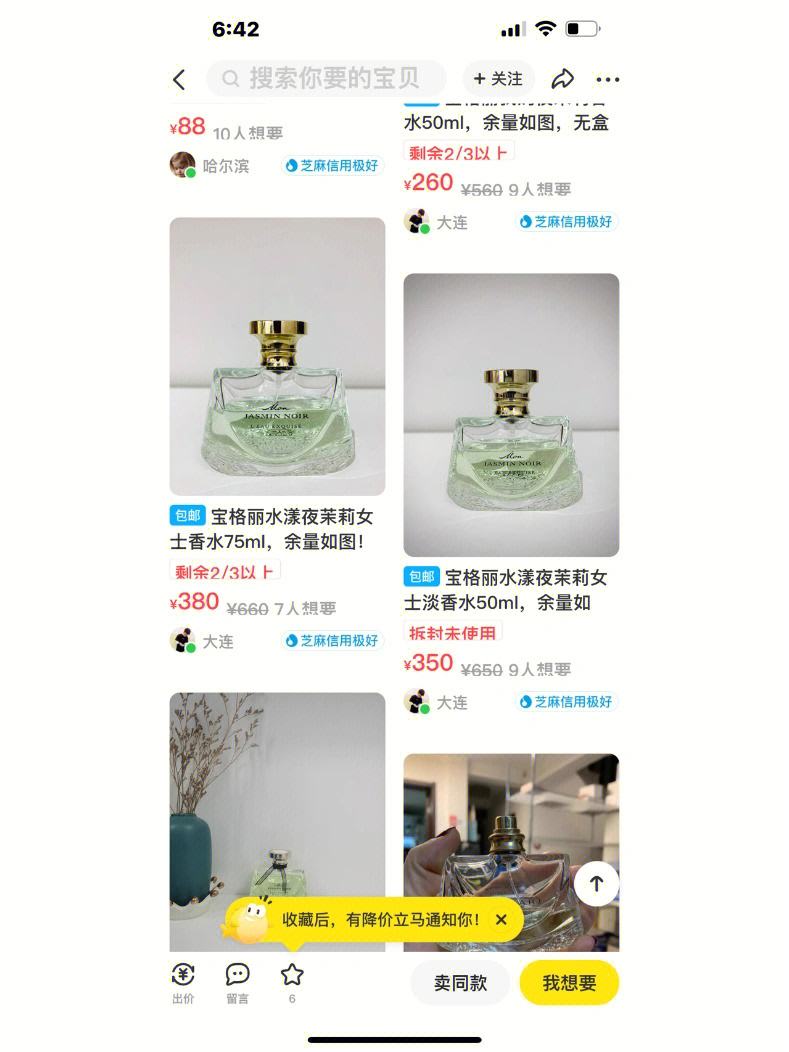Viewport: 789px width, 1052px height.
Task: Go back with the top-left arrow
Action: 180,79
